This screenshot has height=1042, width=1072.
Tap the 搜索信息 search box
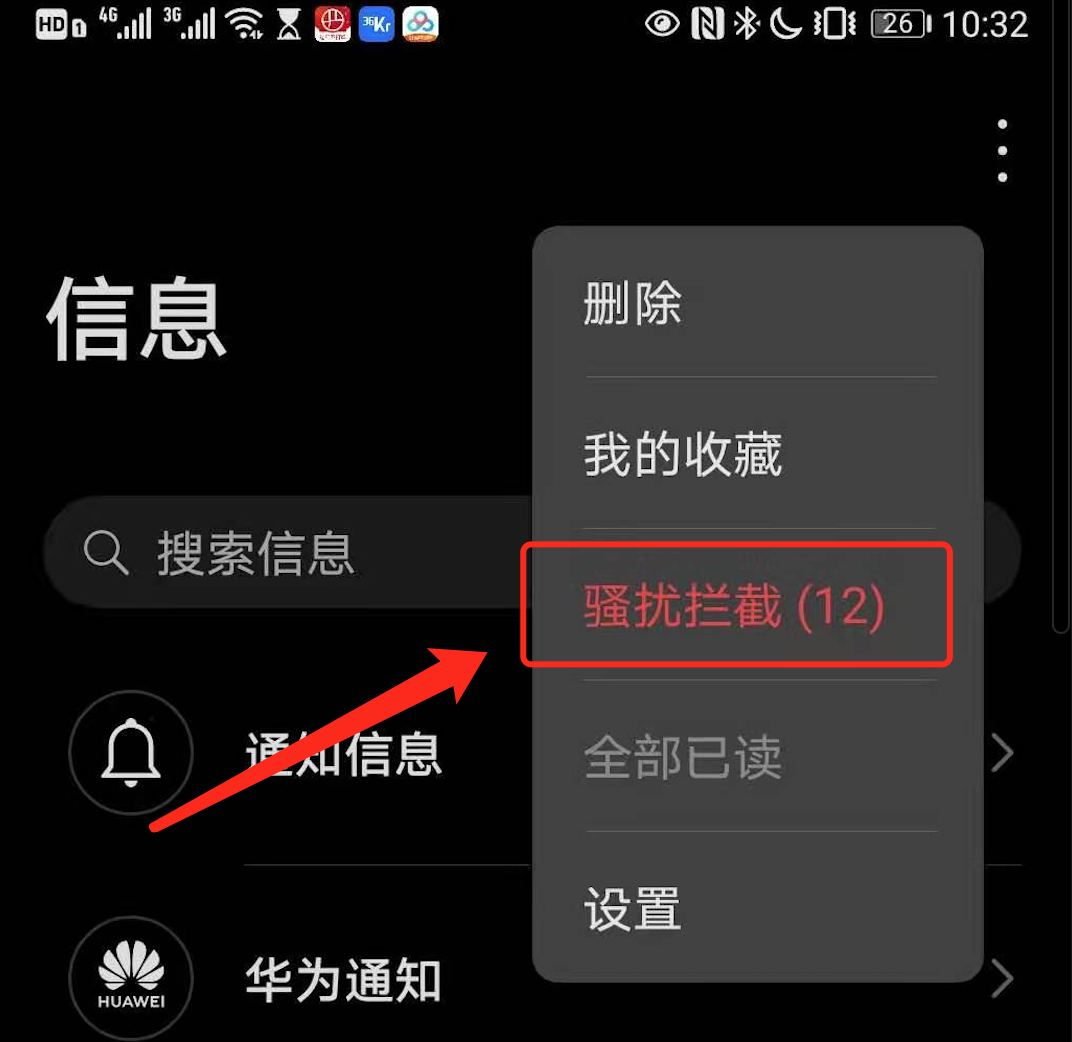pyautogui.click(x=280, y=552)
